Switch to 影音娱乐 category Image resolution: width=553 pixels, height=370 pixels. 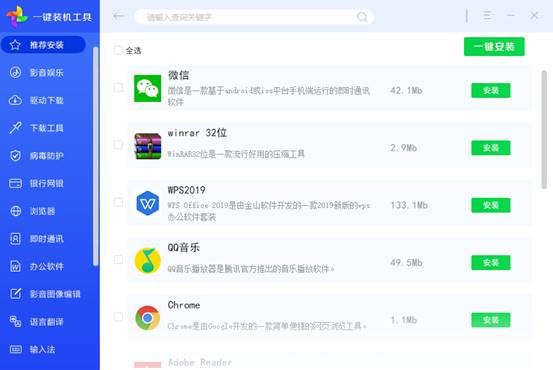(x=47, y=73)
